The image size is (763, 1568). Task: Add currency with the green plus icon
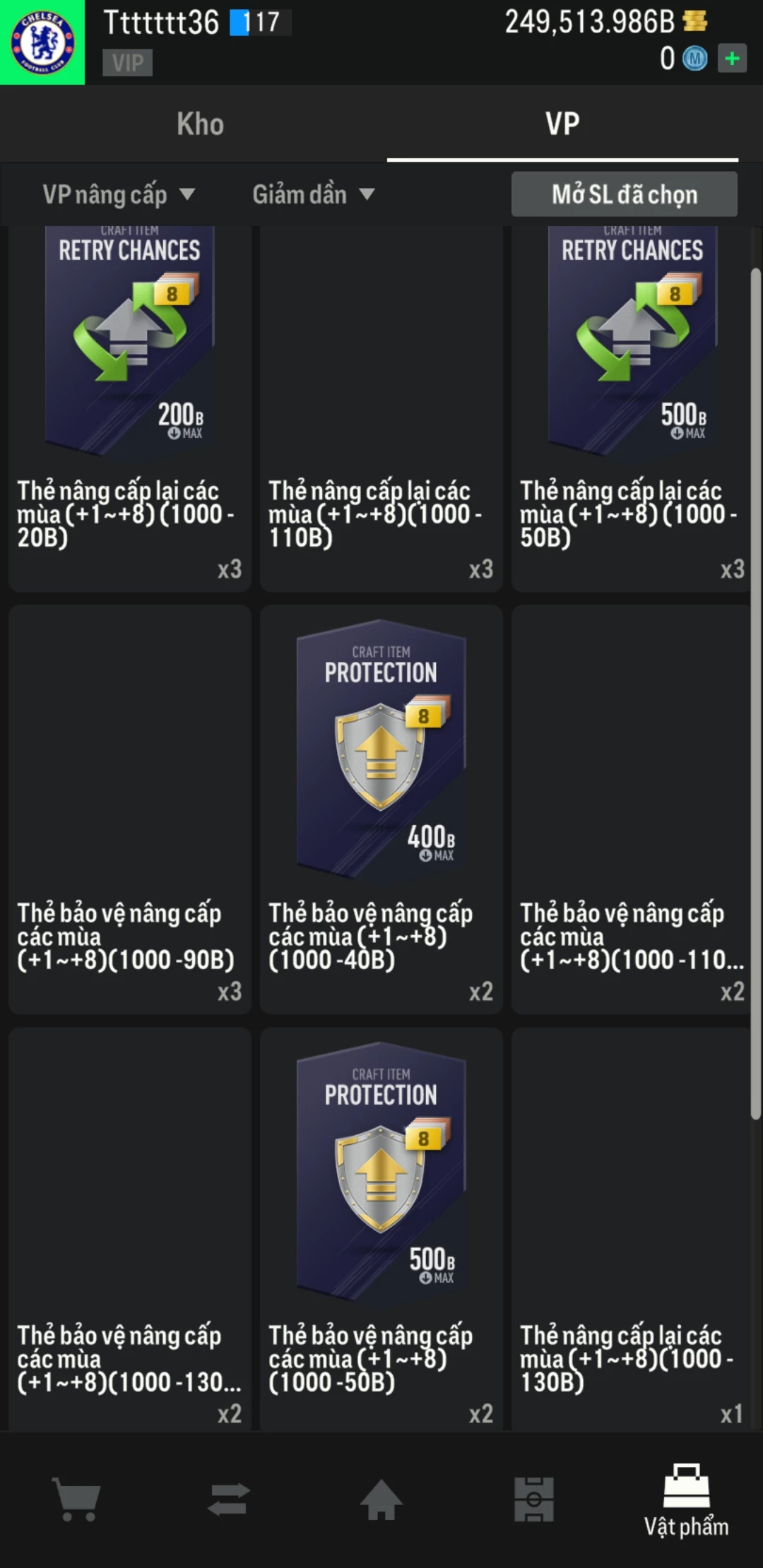(732, 59)
